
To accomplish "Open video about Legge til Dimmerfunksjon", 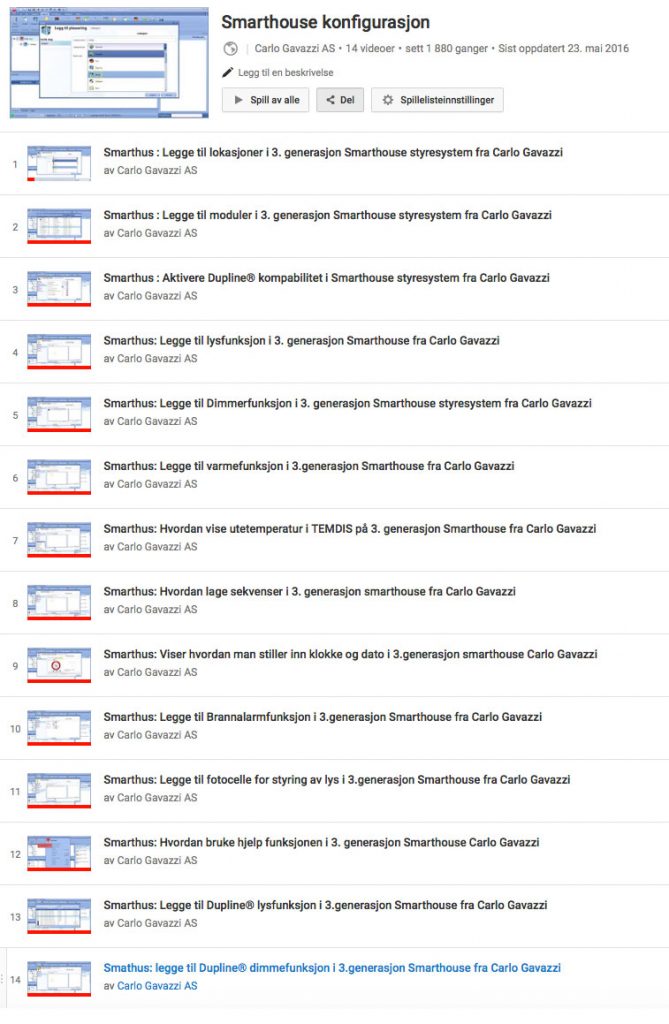I will click(347, 403).
